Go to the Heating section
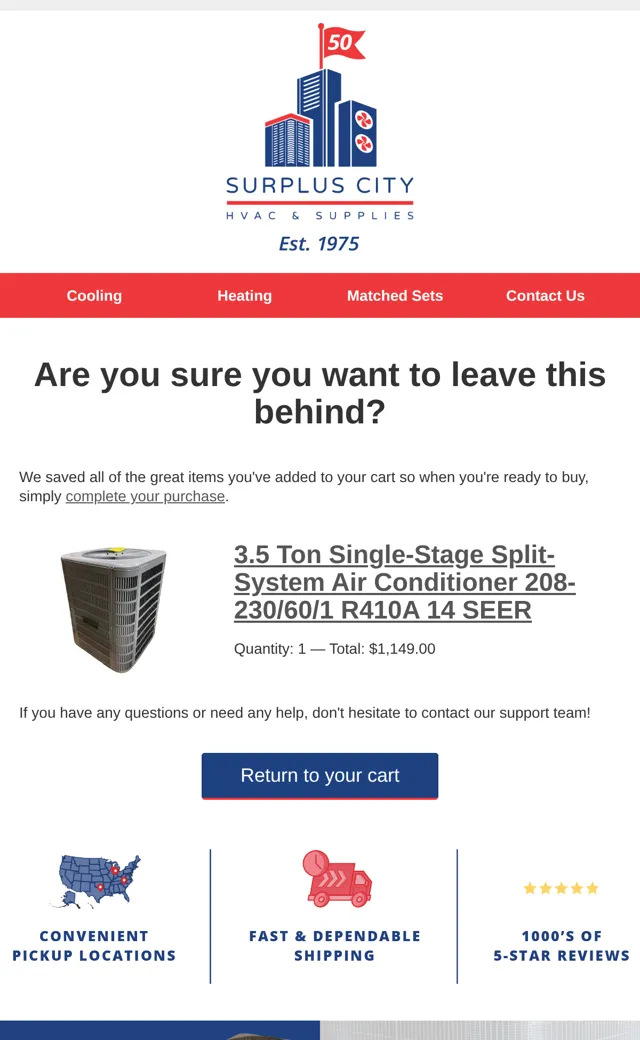The image size is (640, 1040). (245, 296)
